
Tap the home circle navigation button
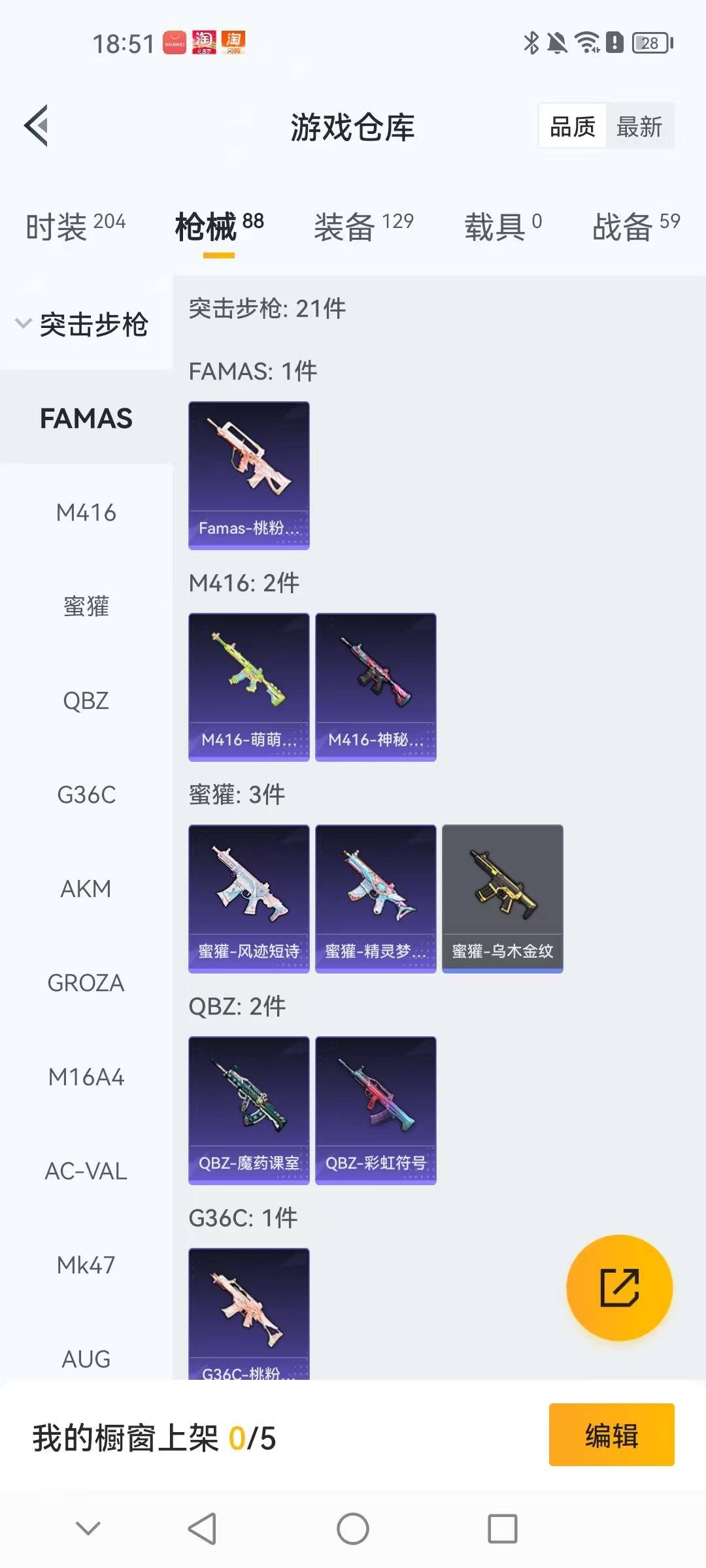[353, 1529]
